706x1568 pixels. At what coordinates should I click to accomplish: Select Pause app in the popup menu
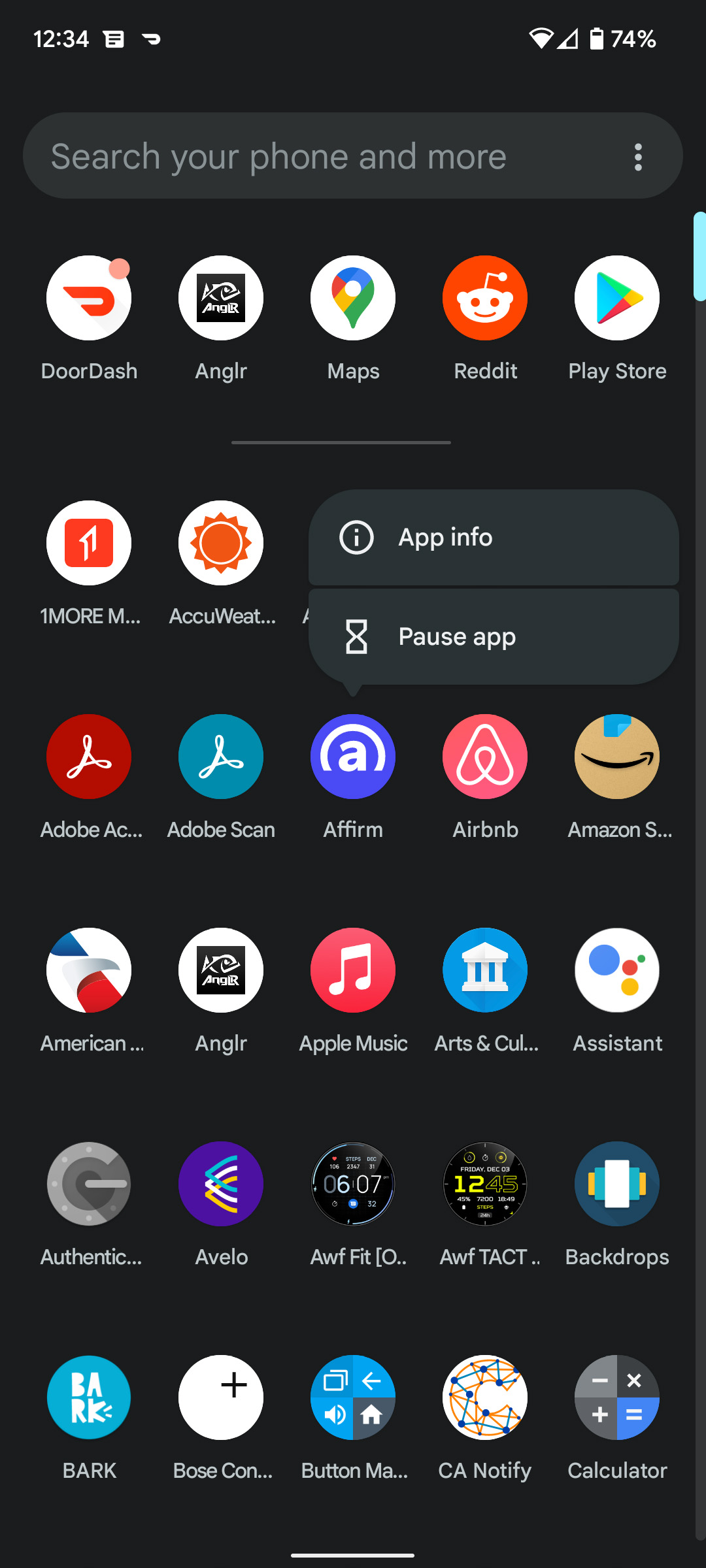coord(493,637)
